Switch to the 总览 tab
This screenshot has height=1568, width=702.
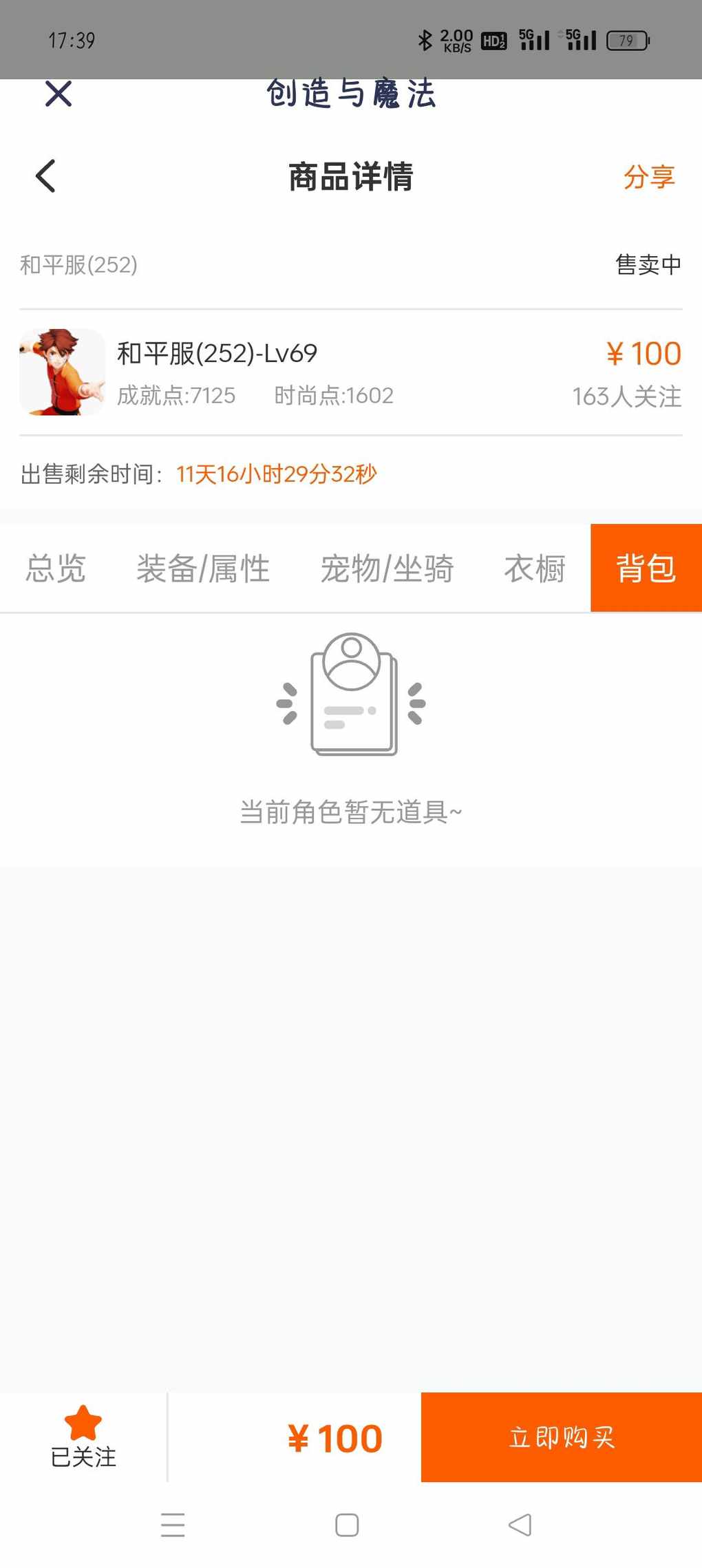[x=56, y=569]
